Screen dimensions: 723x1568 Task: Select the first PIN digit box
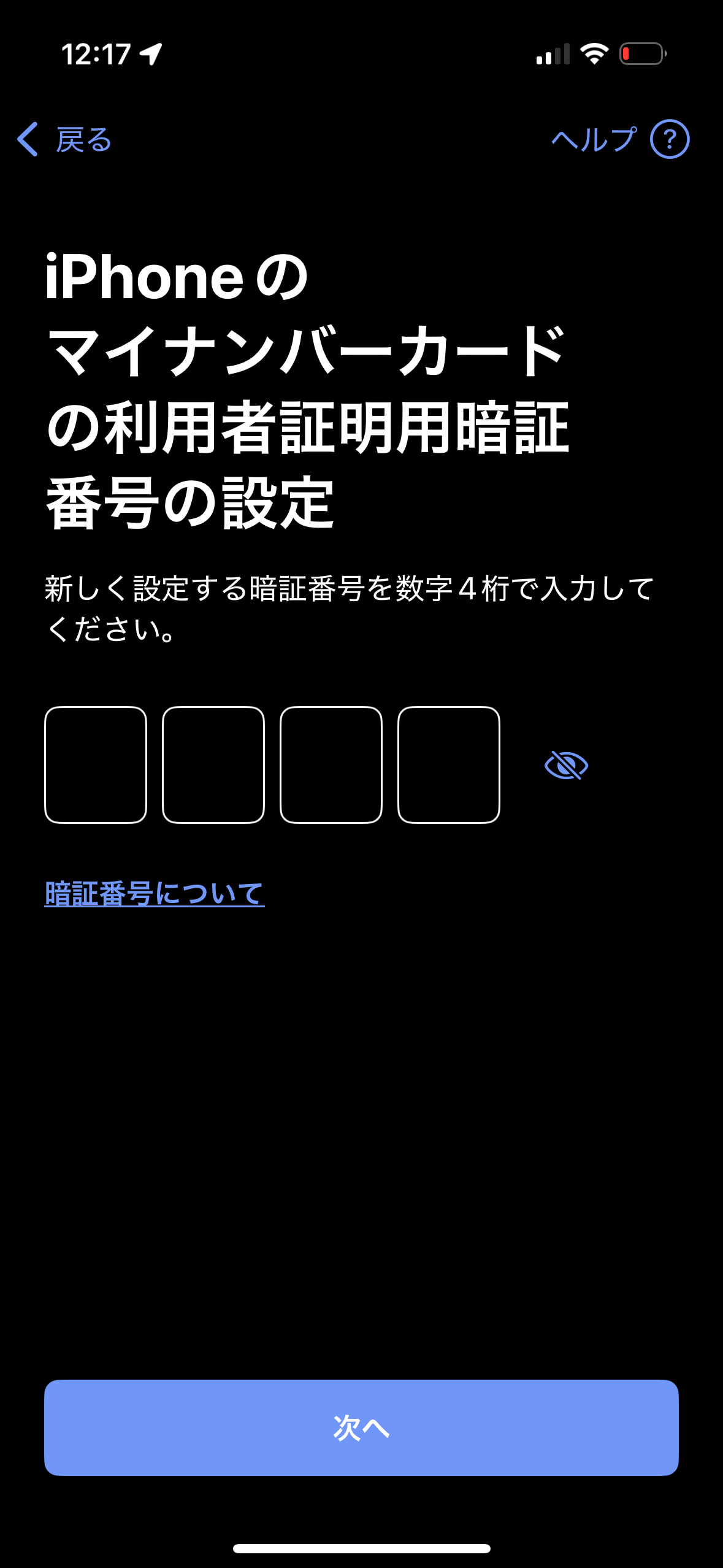click(x=96, y=765)
